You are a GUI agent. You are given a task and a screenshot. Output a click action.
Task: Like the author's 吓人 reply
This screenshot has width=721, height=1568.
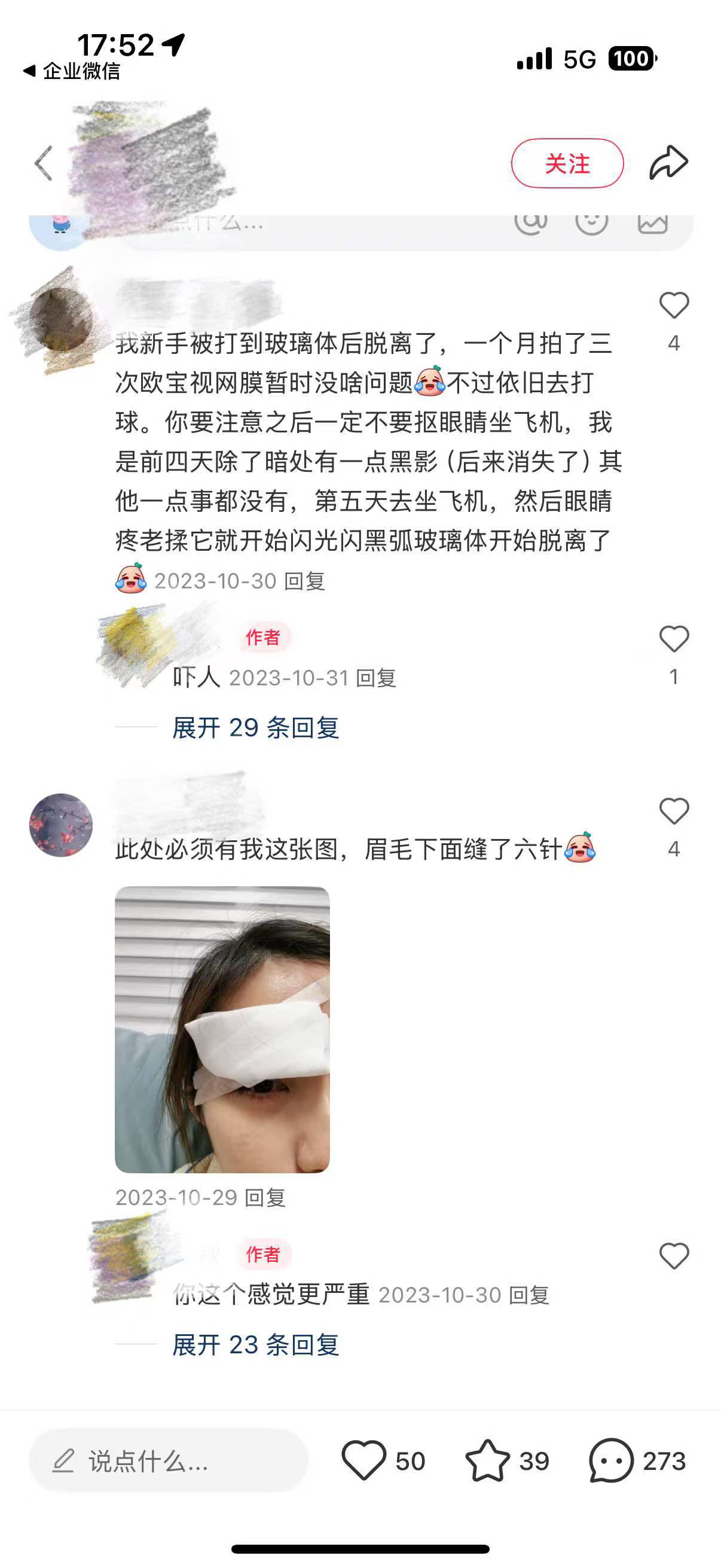[674, 639]
